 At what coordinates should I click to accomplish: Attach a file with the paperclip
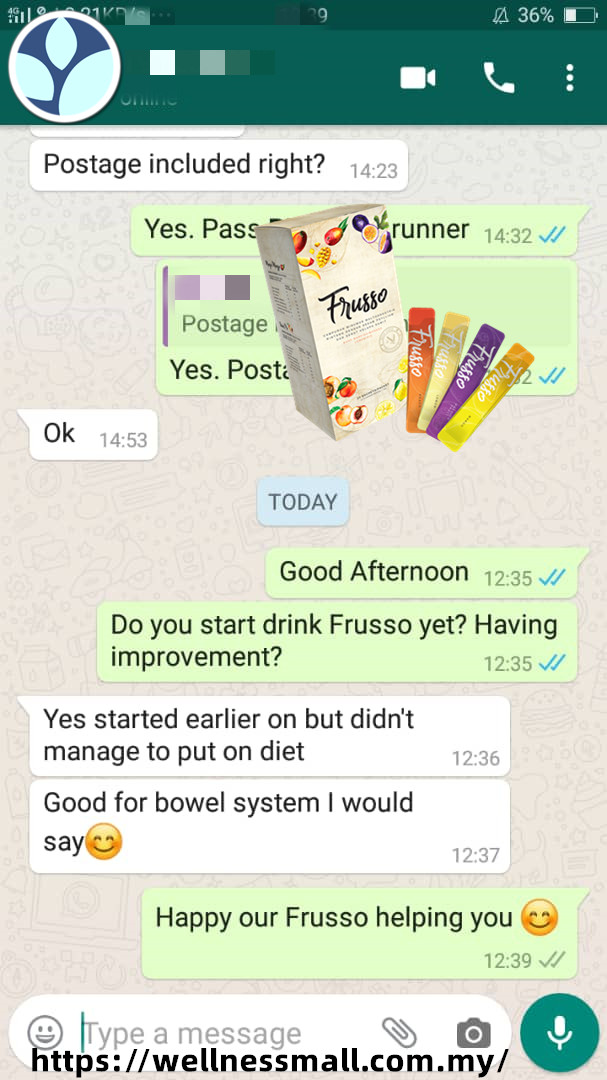click(x=398, y=1031)
